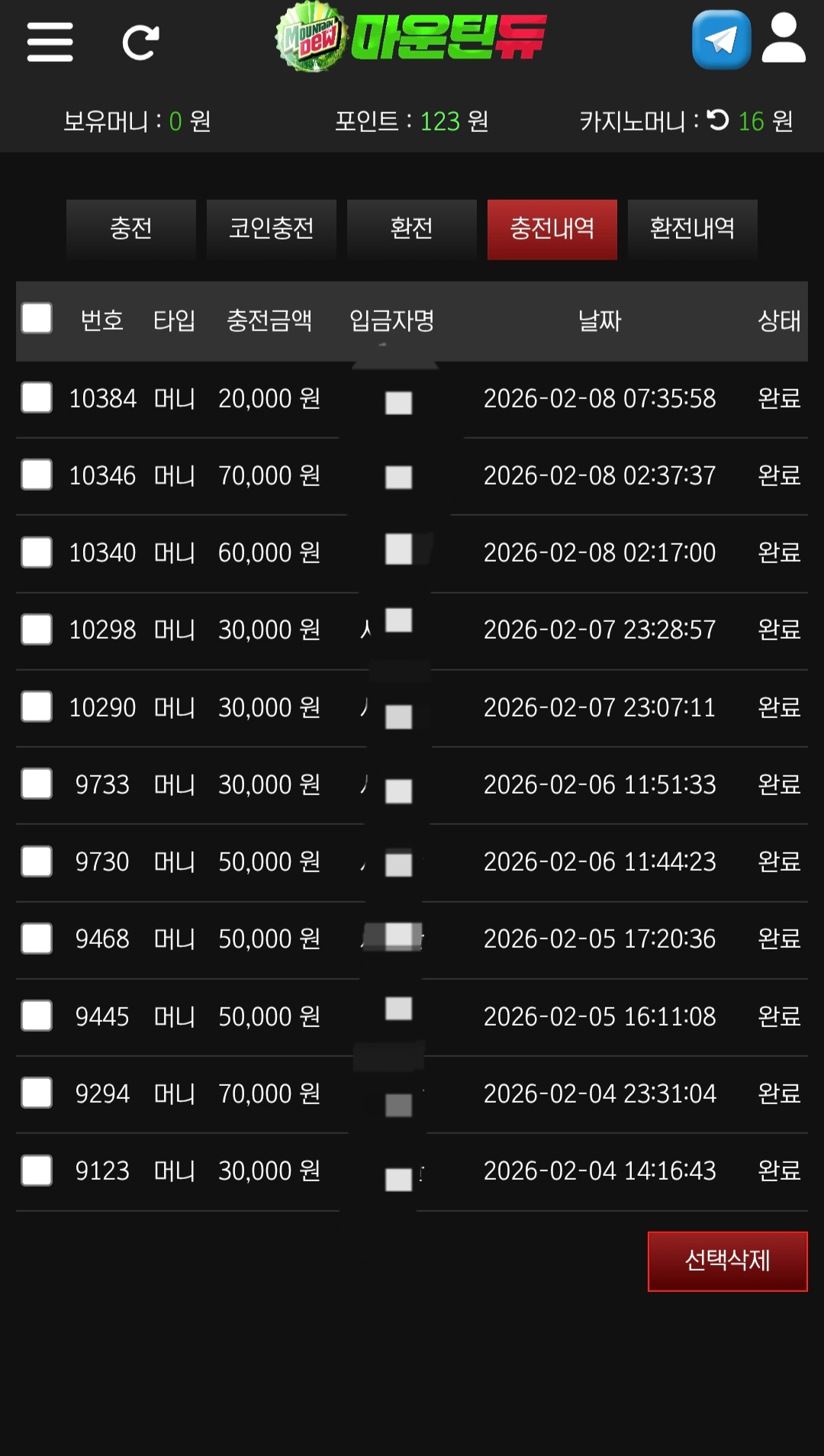The image size is (824, 1456).
Task: Open the 환전 tab
Action: (412, 229)
